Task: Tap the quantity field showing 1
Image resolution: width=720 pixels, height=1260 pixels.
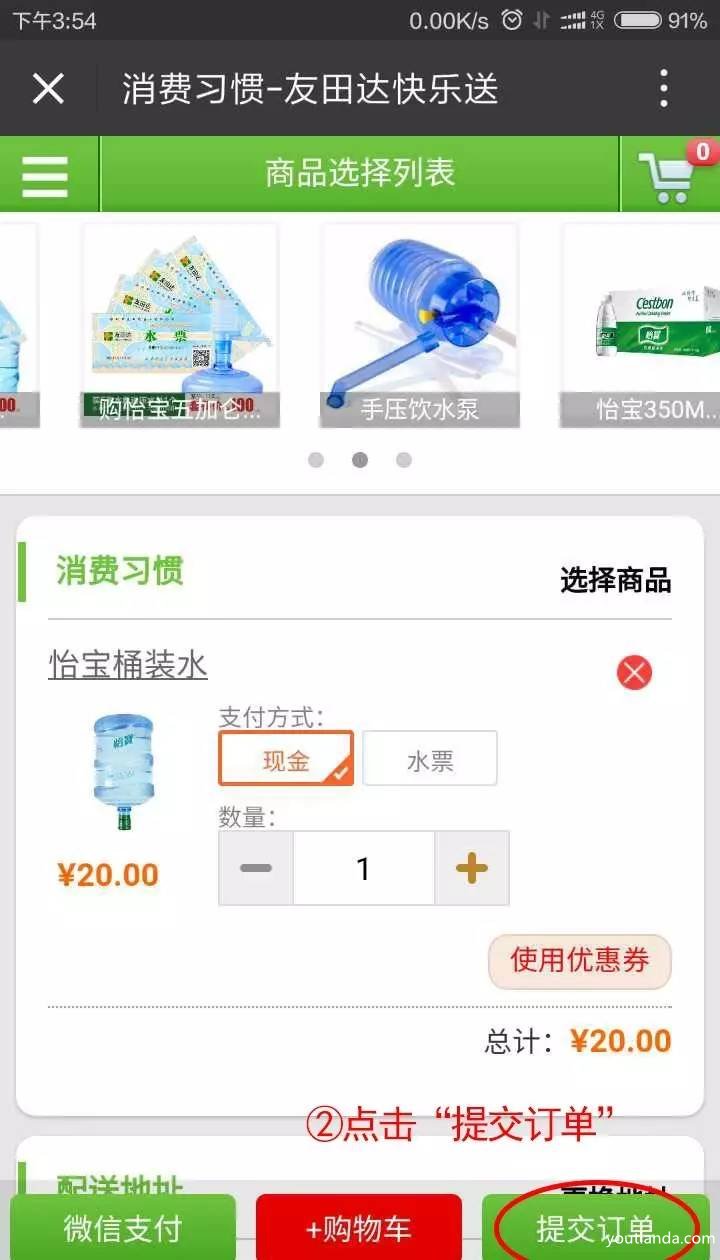Action: [x=364, y=868]
